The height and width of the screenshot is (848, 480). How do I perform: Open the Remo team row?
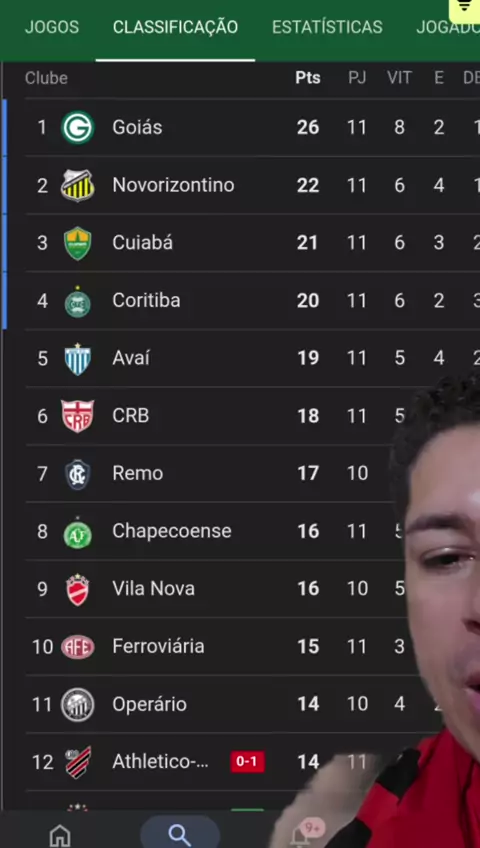pos(252,473)
